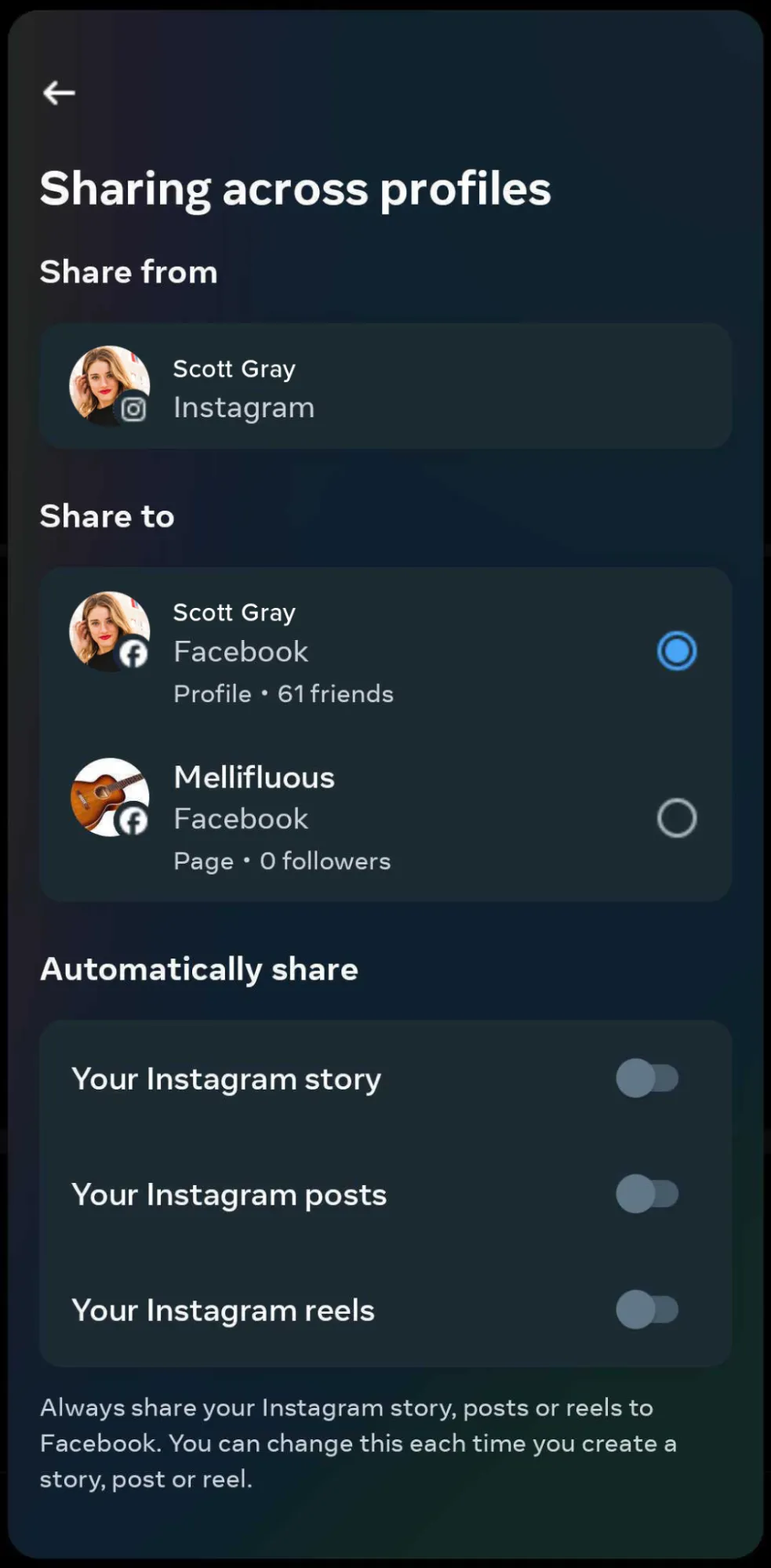Screen dimensions: 771x1568
Task: Click the Facebook badge on Scott Gray's avatar
Action: [x=135, y=653]
